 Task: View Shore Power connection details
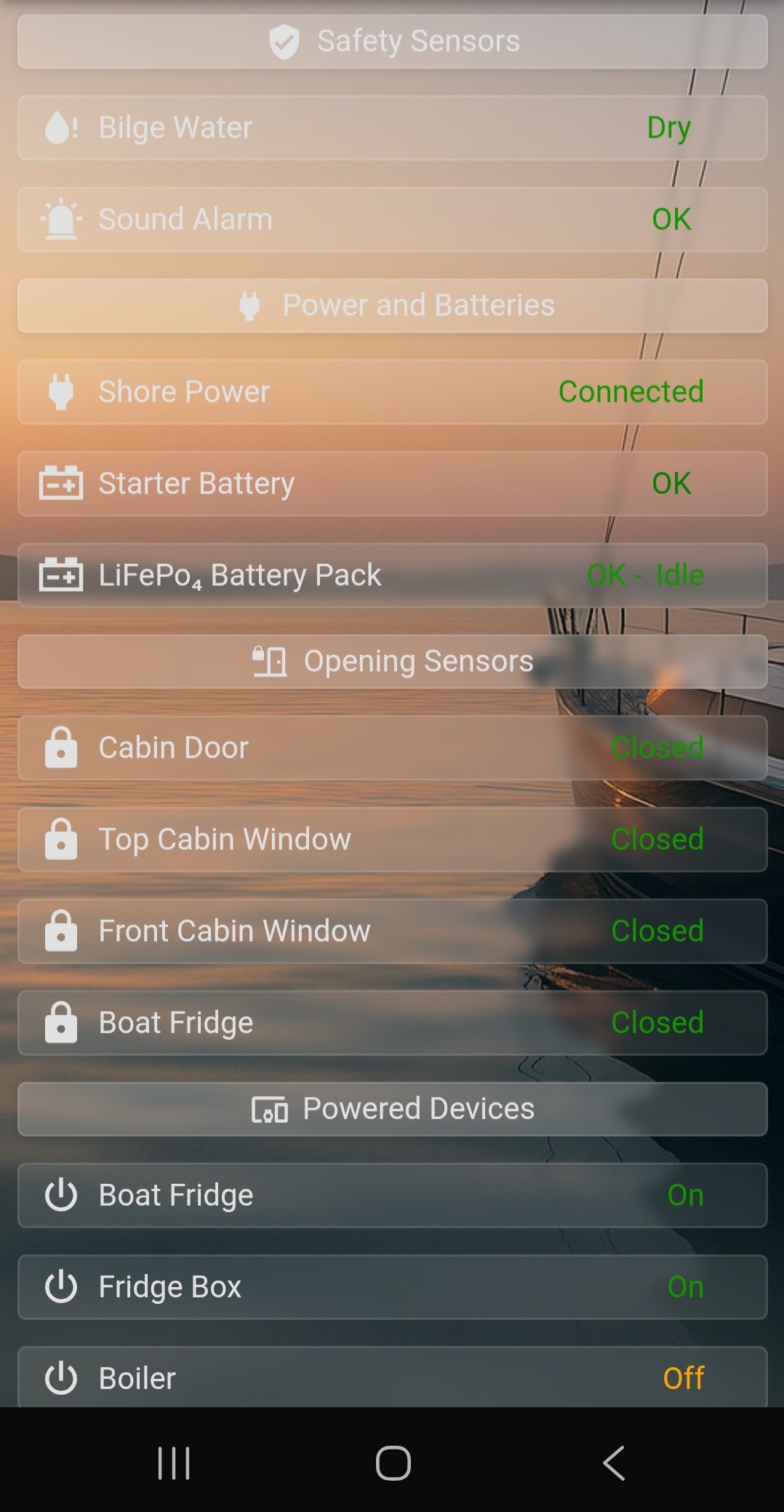(x=392, y=391)
